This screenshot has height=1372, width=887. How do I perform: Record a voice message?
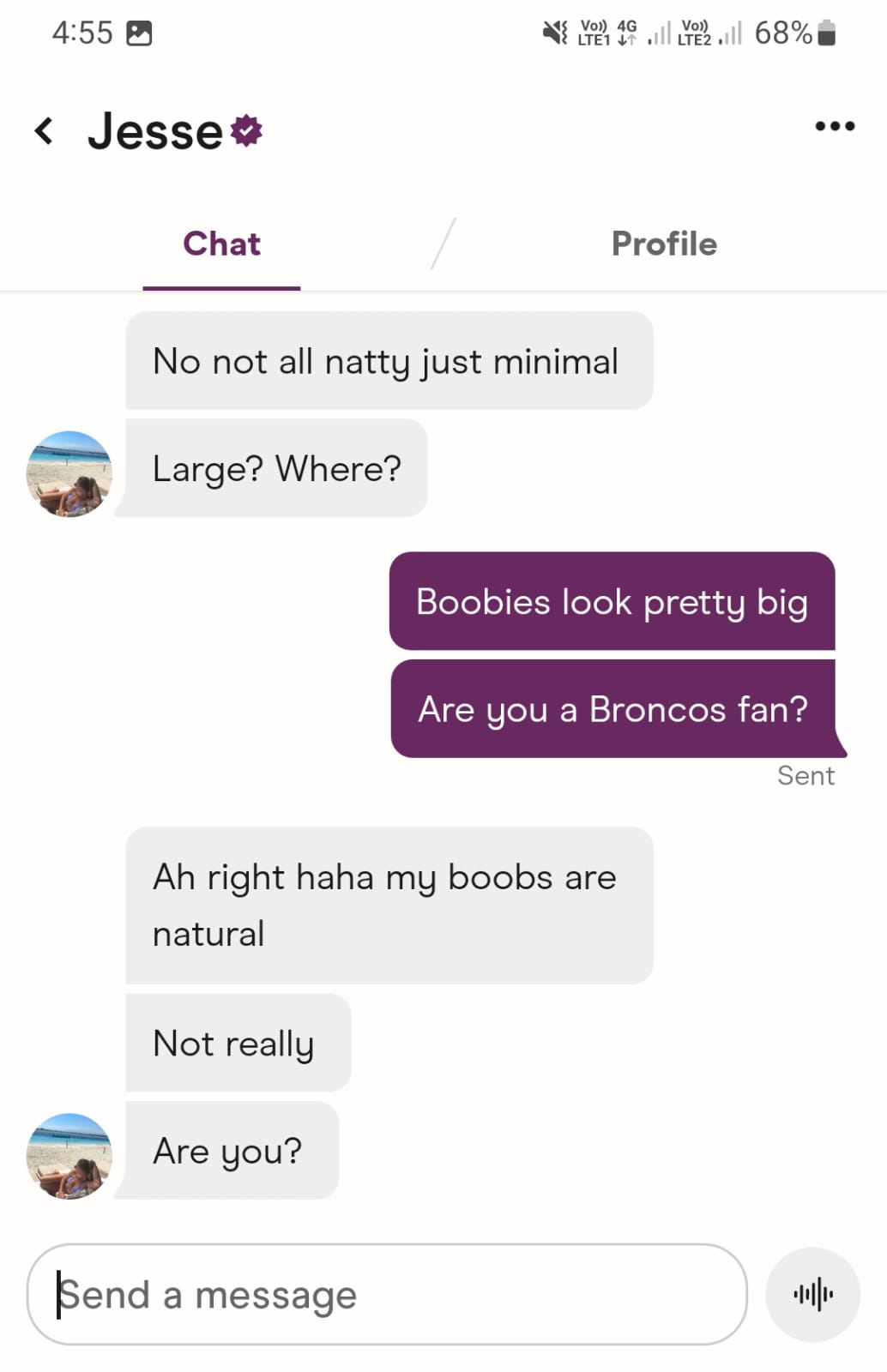click(812, 1294)
